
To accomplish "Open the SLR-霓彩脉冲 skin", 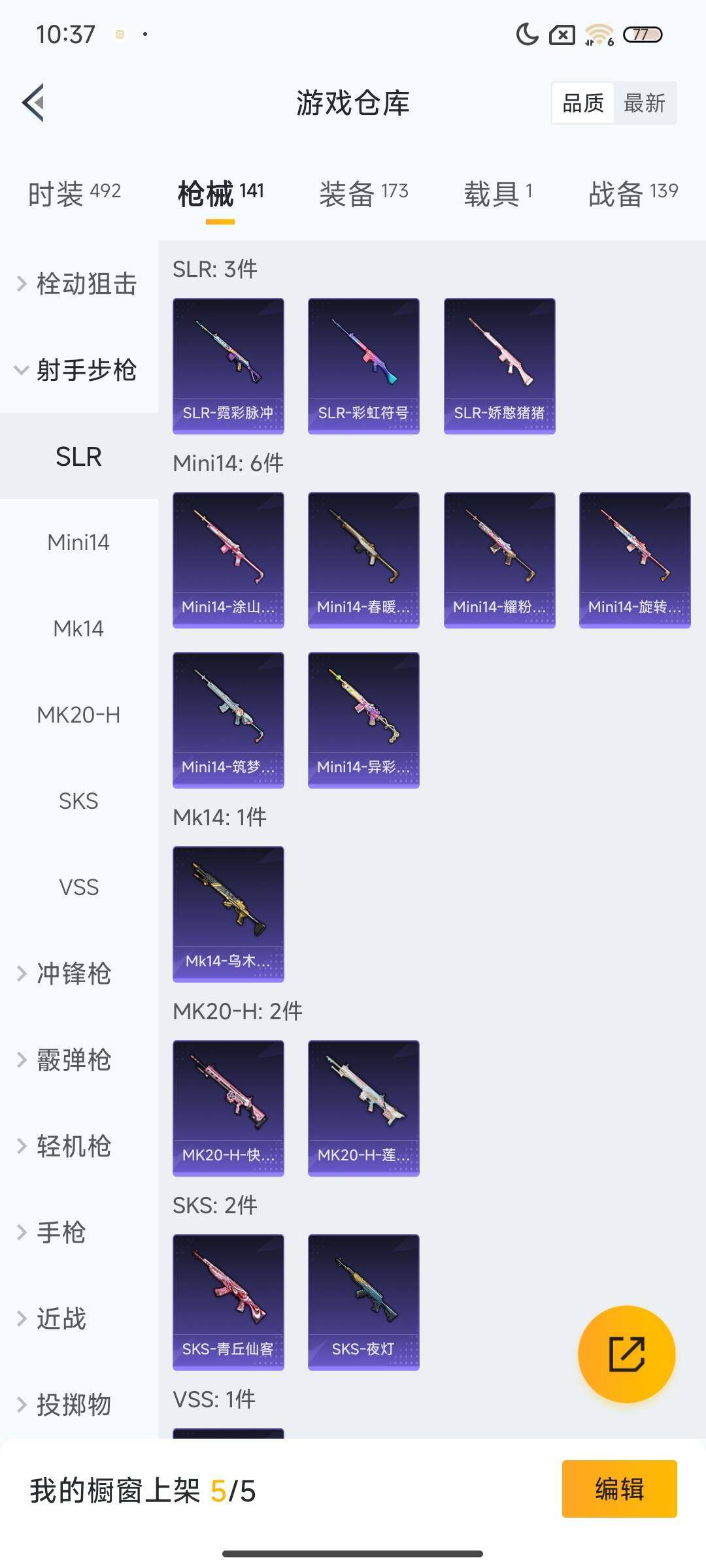I will 228,366.
